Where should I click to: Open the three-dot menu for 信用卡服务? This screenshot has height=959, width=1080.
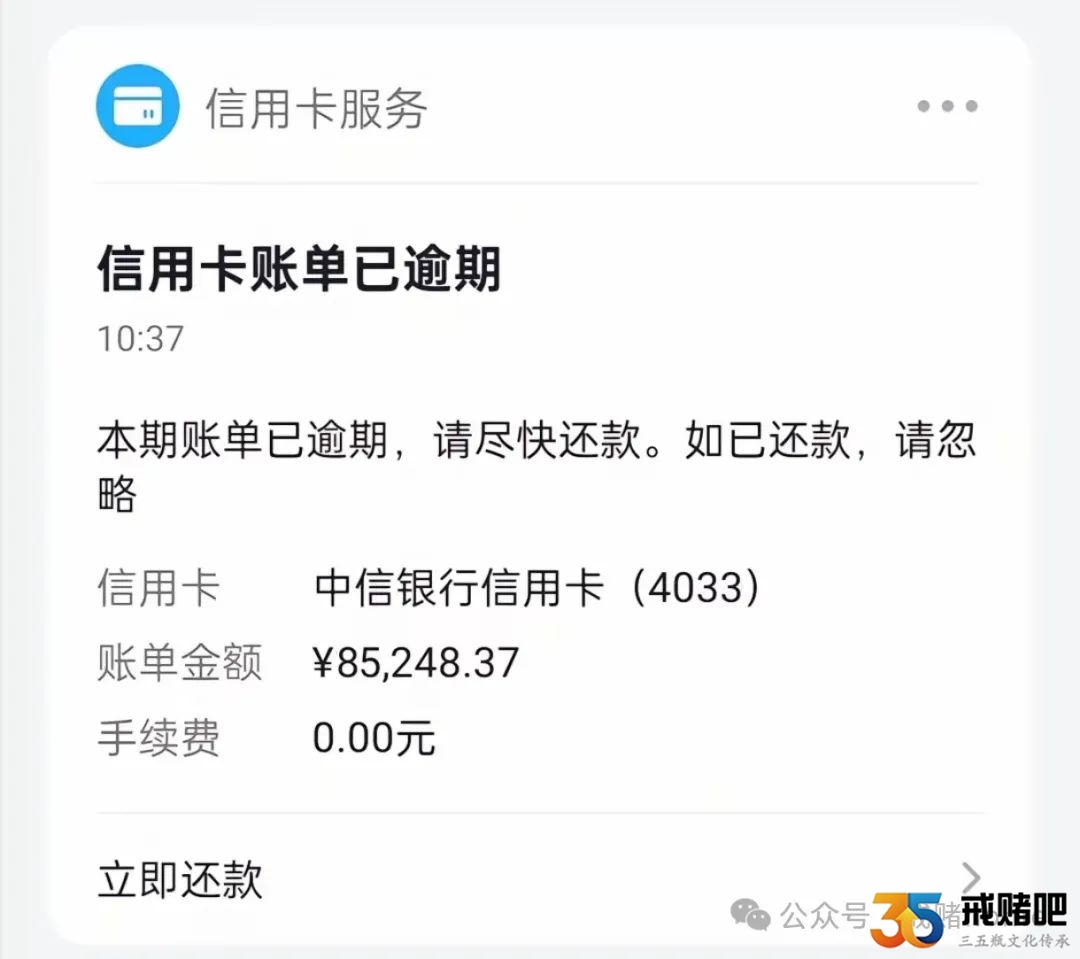[x=947, y=107]
